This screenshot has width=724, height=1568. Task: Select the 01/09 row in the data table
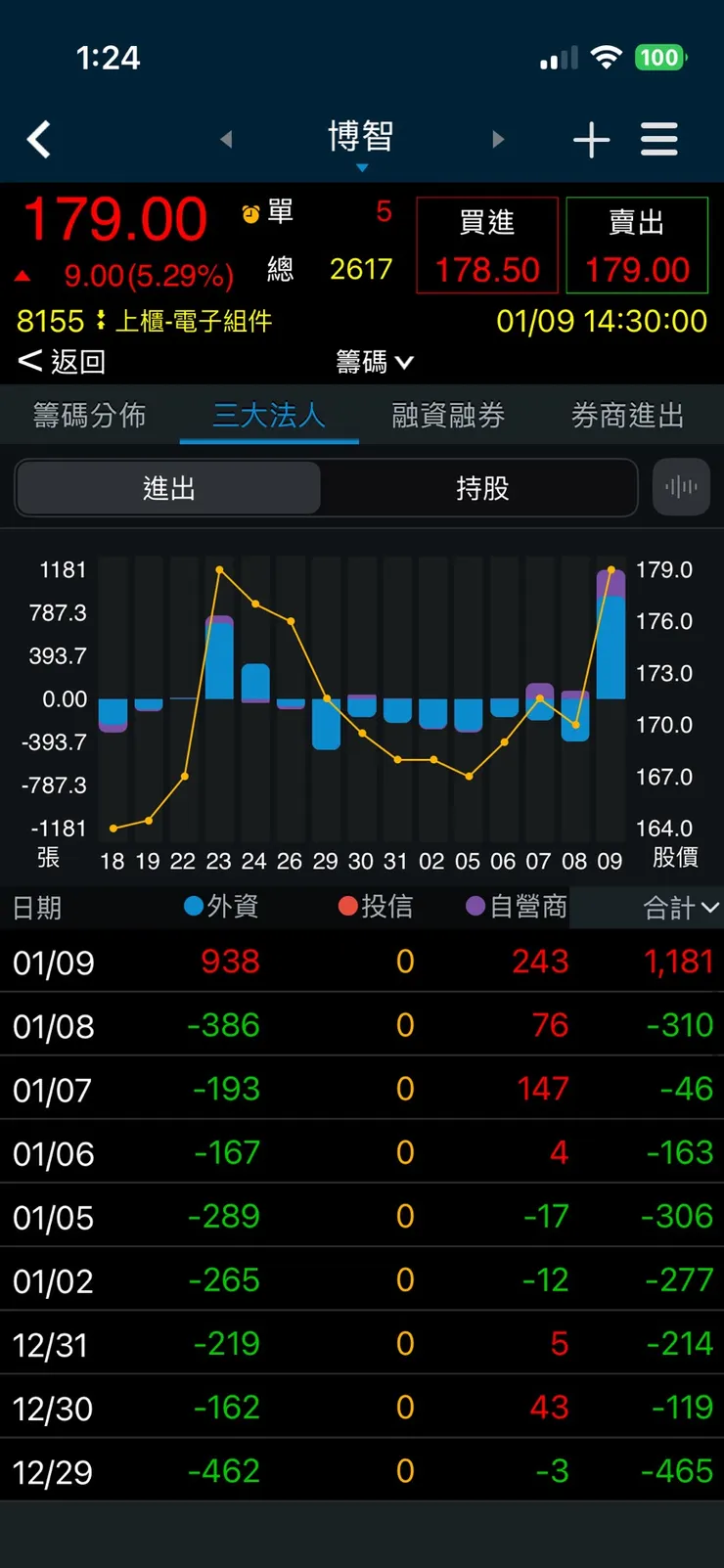[362, 961]
